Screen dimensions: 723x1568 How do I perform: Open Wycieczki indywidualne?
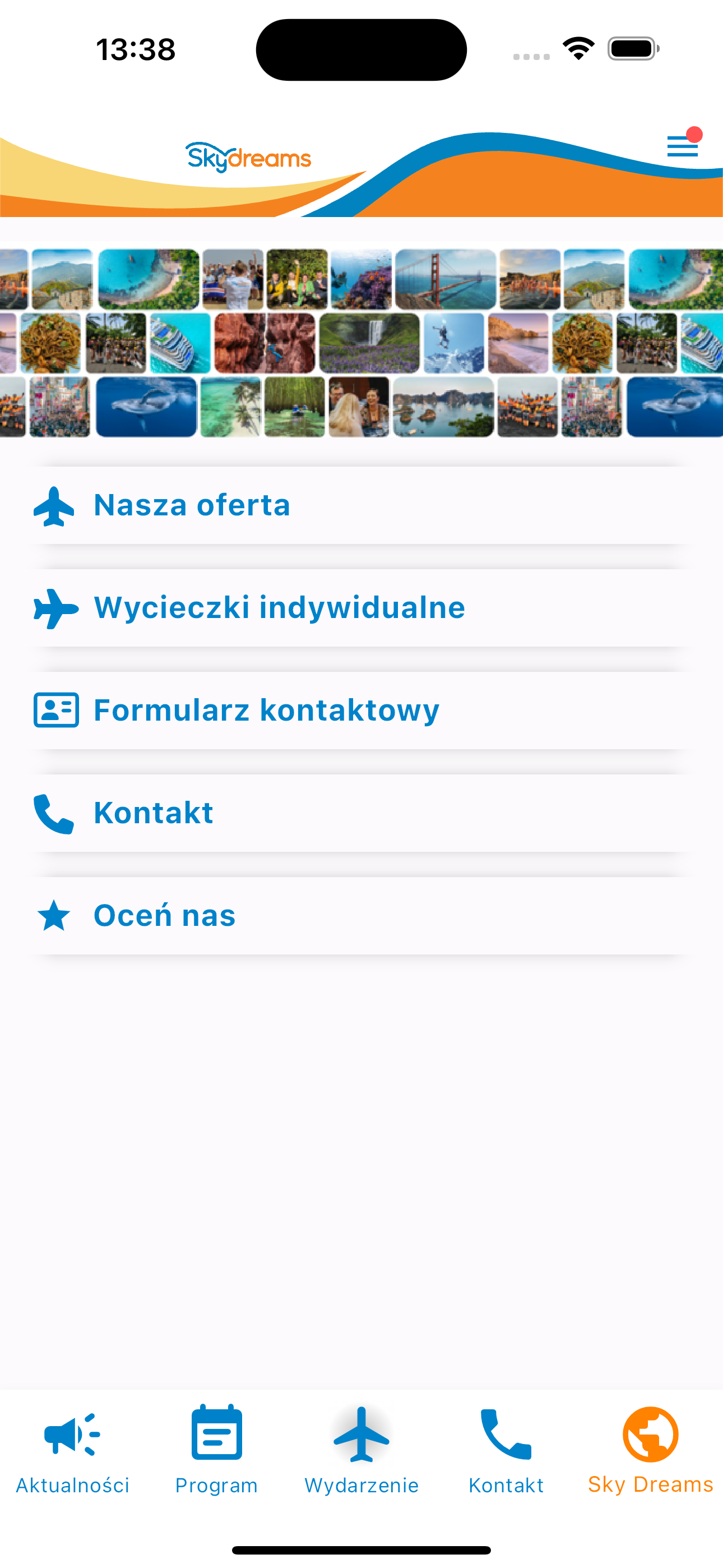click(x=279, y=607)
